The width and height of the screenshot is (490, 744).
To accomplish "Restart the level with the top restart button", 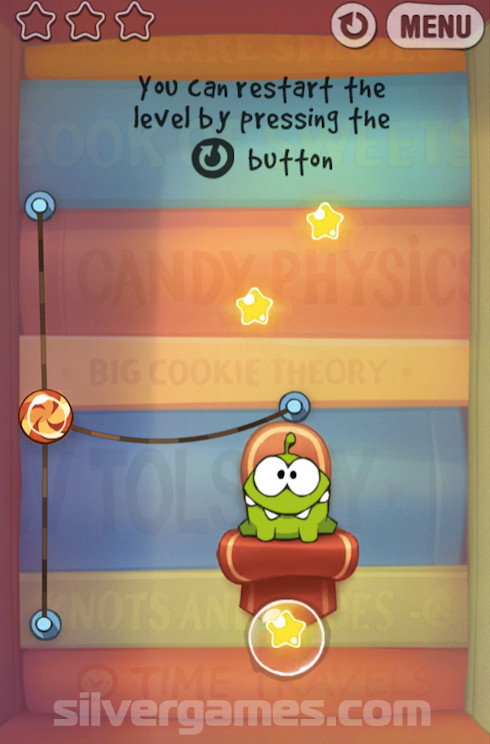I will (353, 25).
